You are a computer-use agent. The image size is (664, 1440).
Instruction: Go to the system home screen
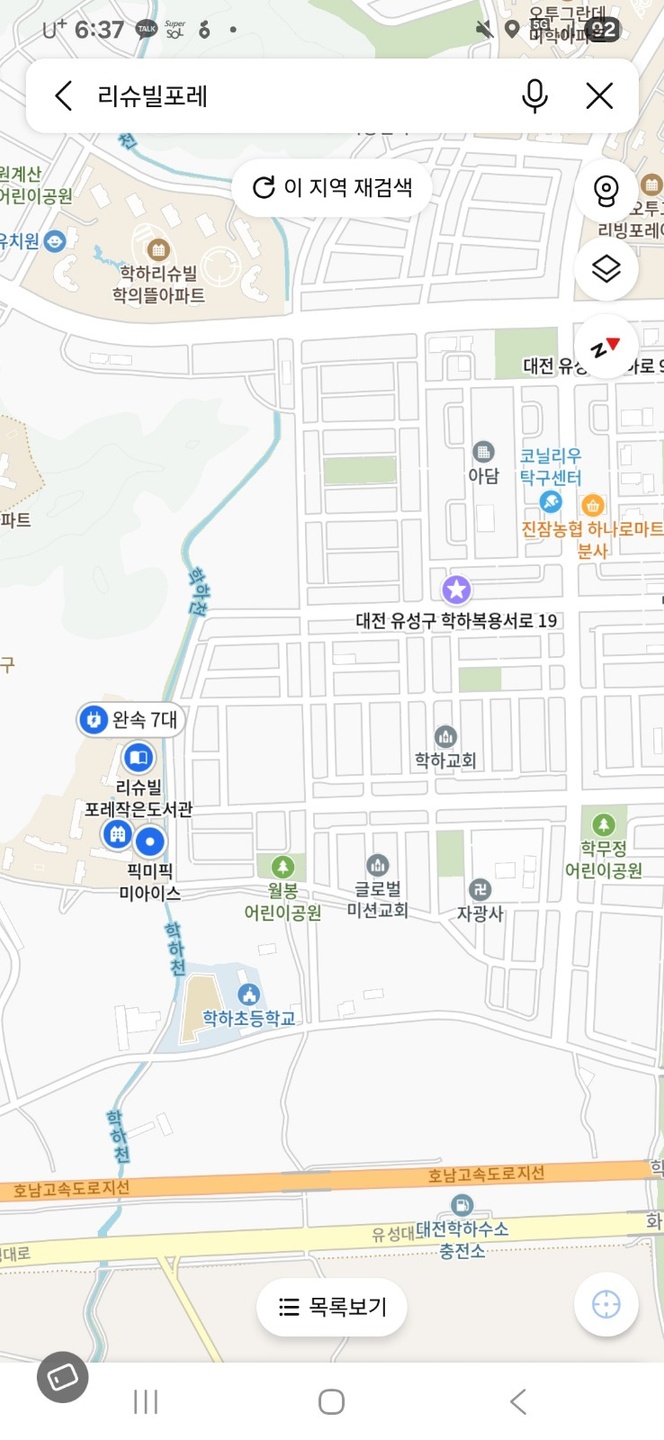(x=332, y=1402)
